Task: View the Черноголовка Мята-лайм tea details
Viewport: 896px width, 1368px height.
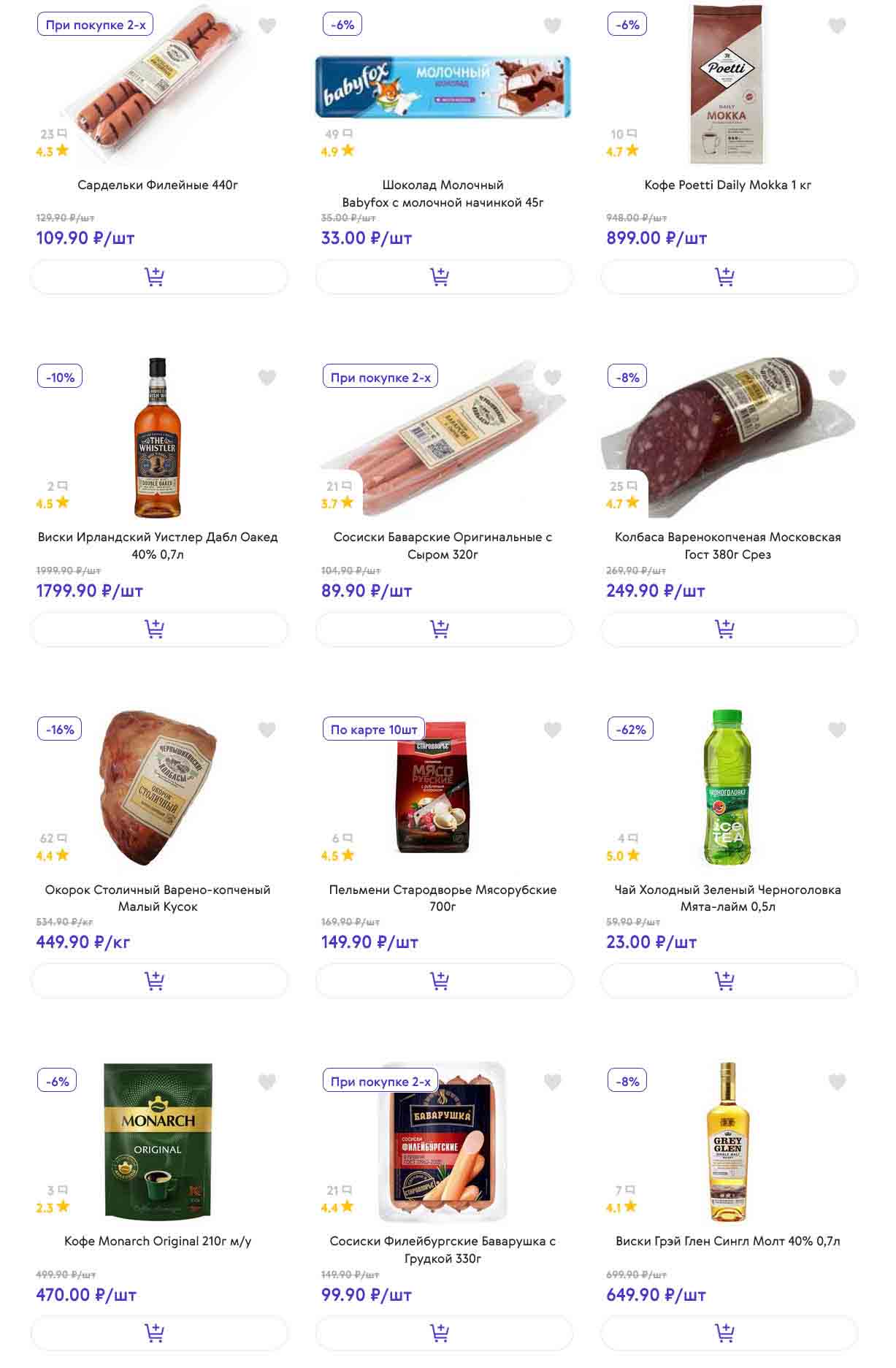Action: coord(727,898)
